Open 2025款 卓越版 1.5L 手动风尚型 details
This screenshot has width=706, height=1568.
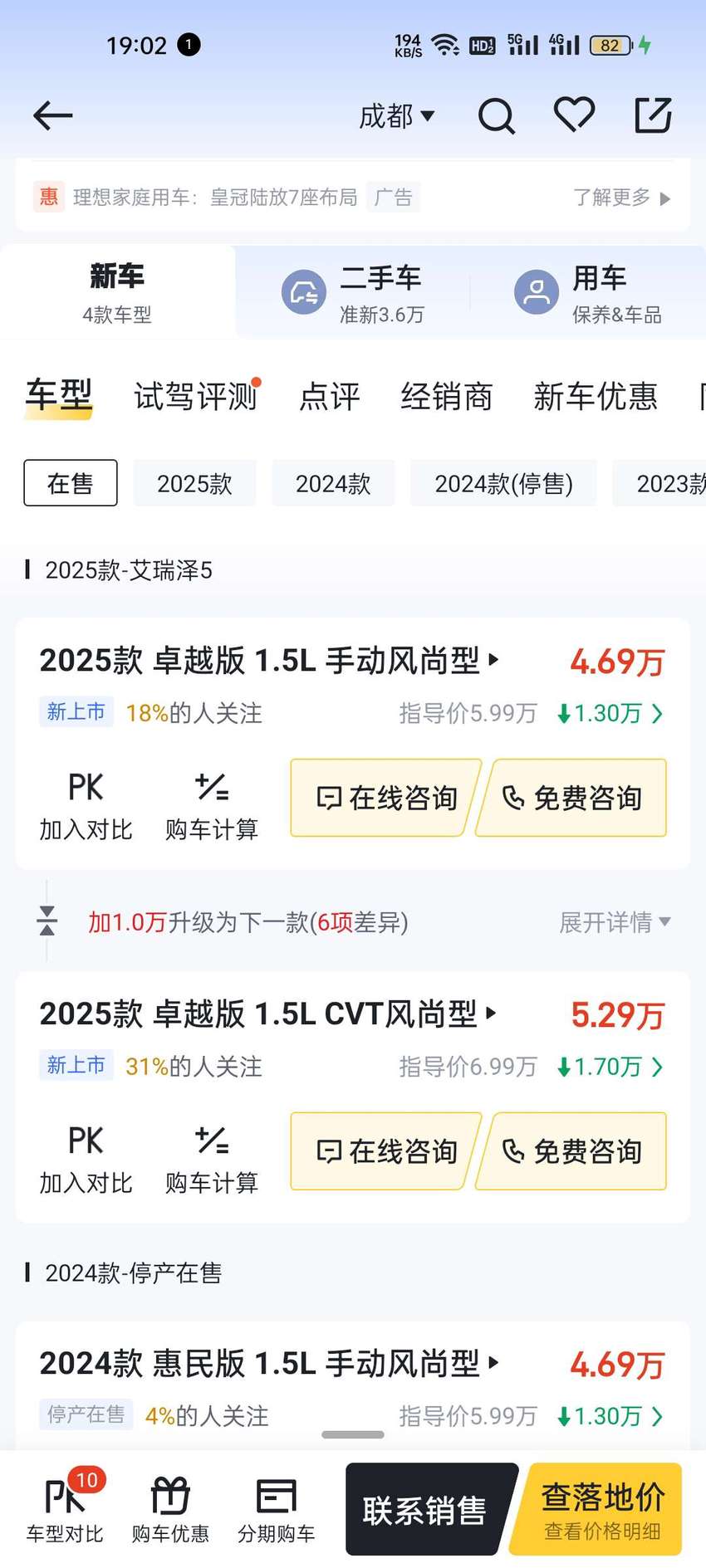[269, 661]
